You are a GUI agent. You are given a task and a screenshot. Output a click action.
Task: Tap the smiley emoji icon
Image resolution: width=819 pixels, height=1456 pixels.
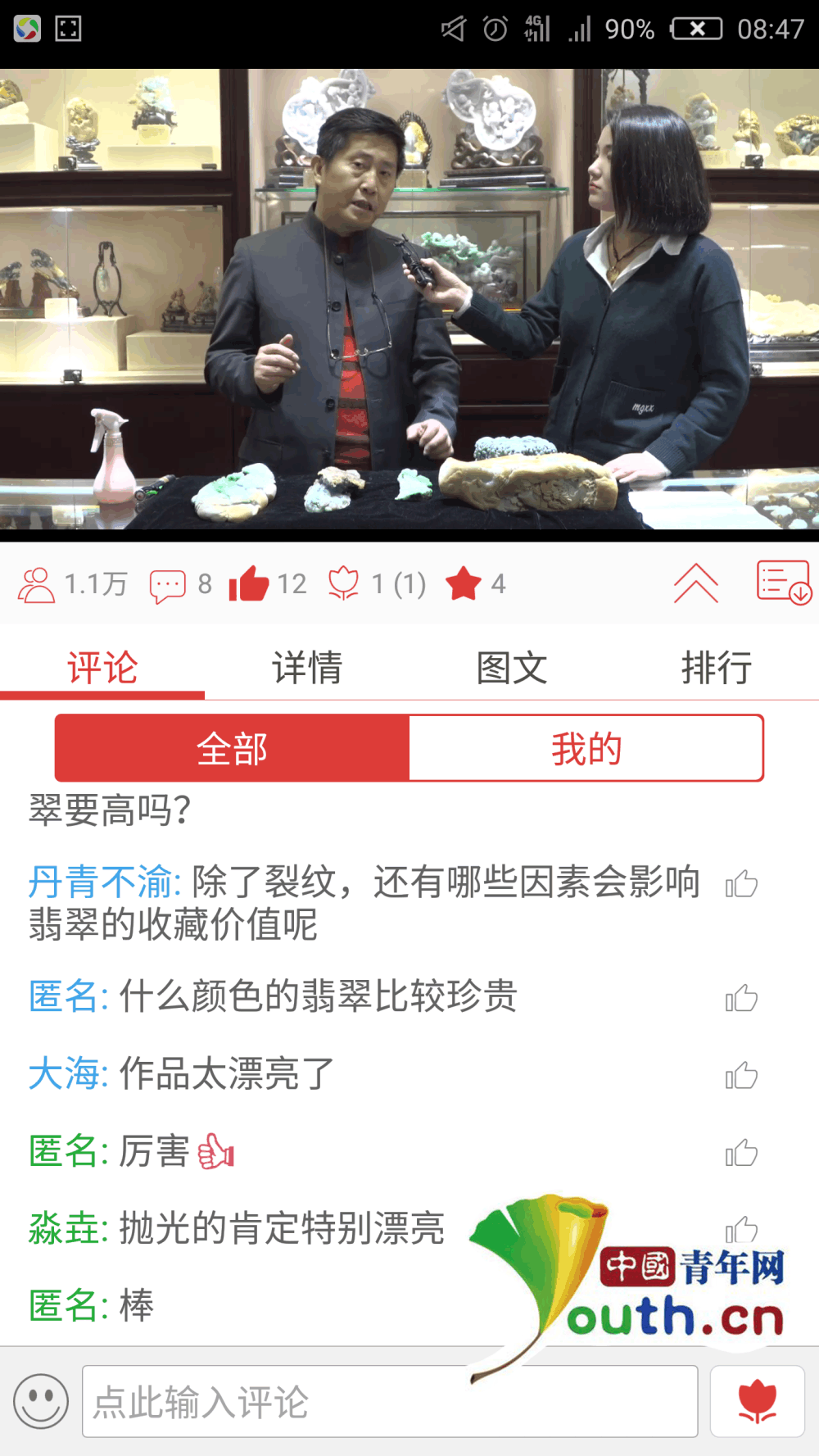(x=39, y=1402)
